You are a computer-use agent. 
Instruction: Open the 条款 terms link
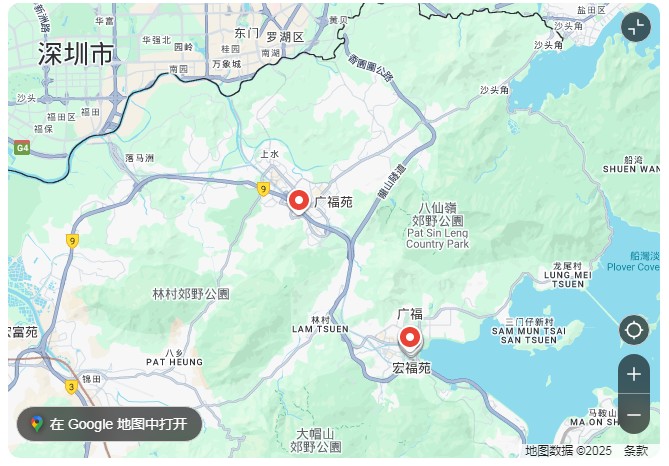point(636,451)
